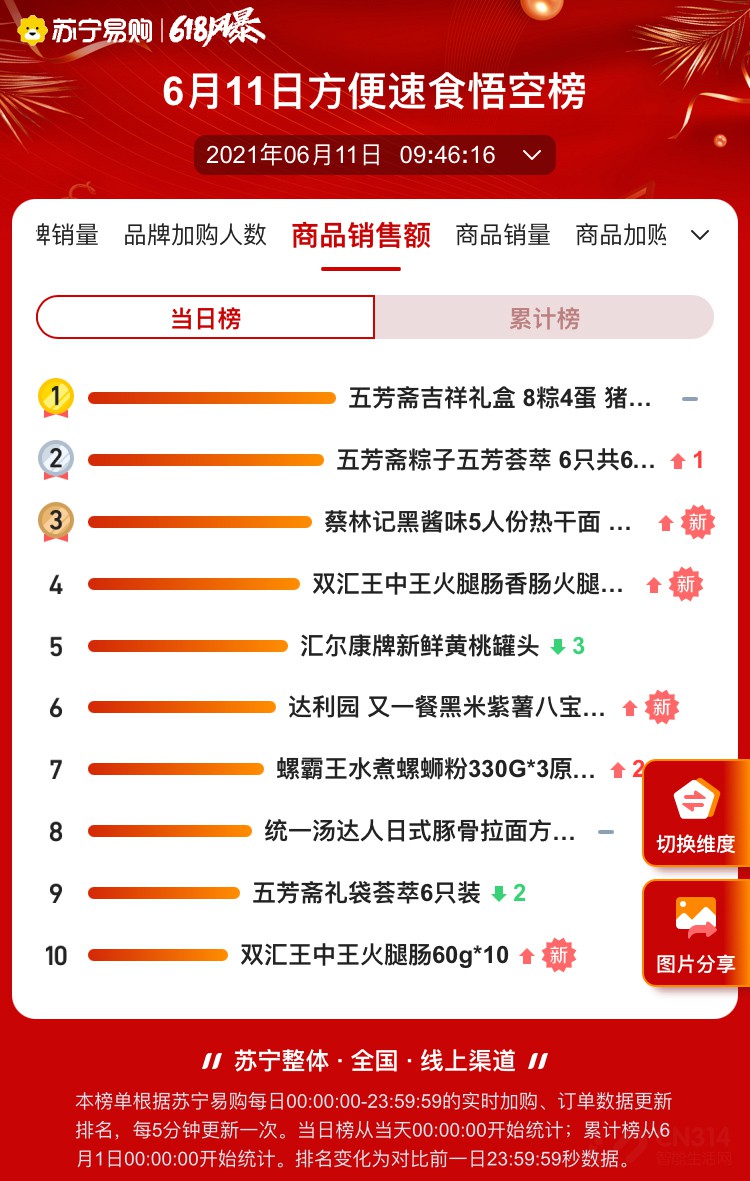Open the date and time dropdown
The width and height of the screenshot is (750, 1181).
[531, 155]
